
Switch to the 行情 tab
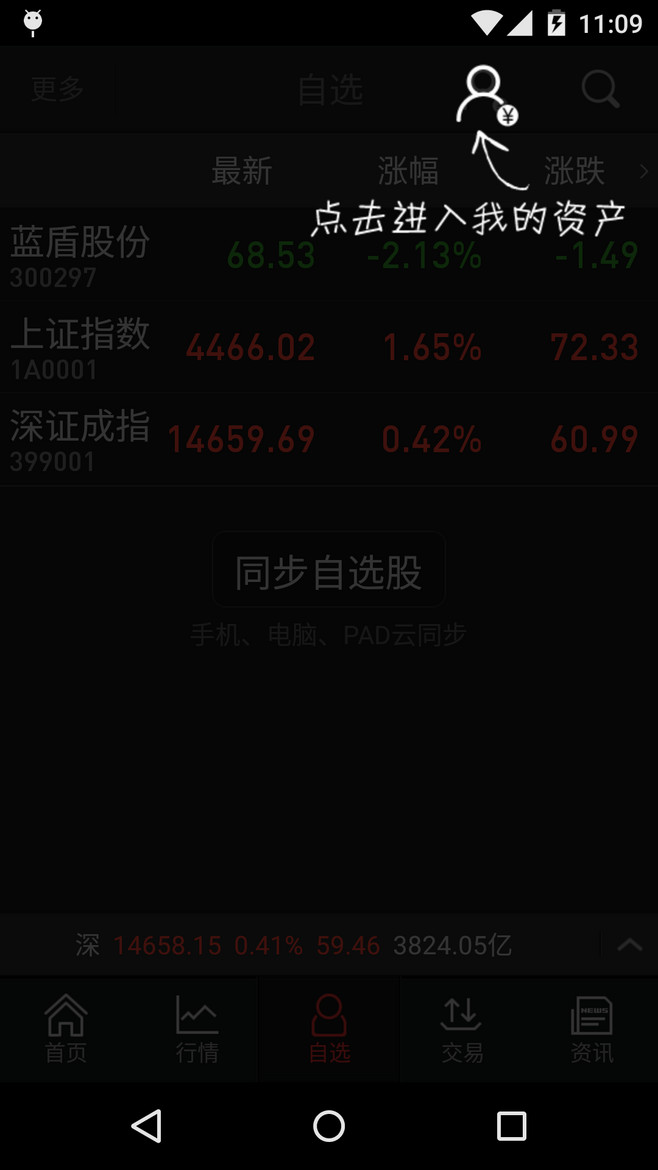coord(197,1029)
